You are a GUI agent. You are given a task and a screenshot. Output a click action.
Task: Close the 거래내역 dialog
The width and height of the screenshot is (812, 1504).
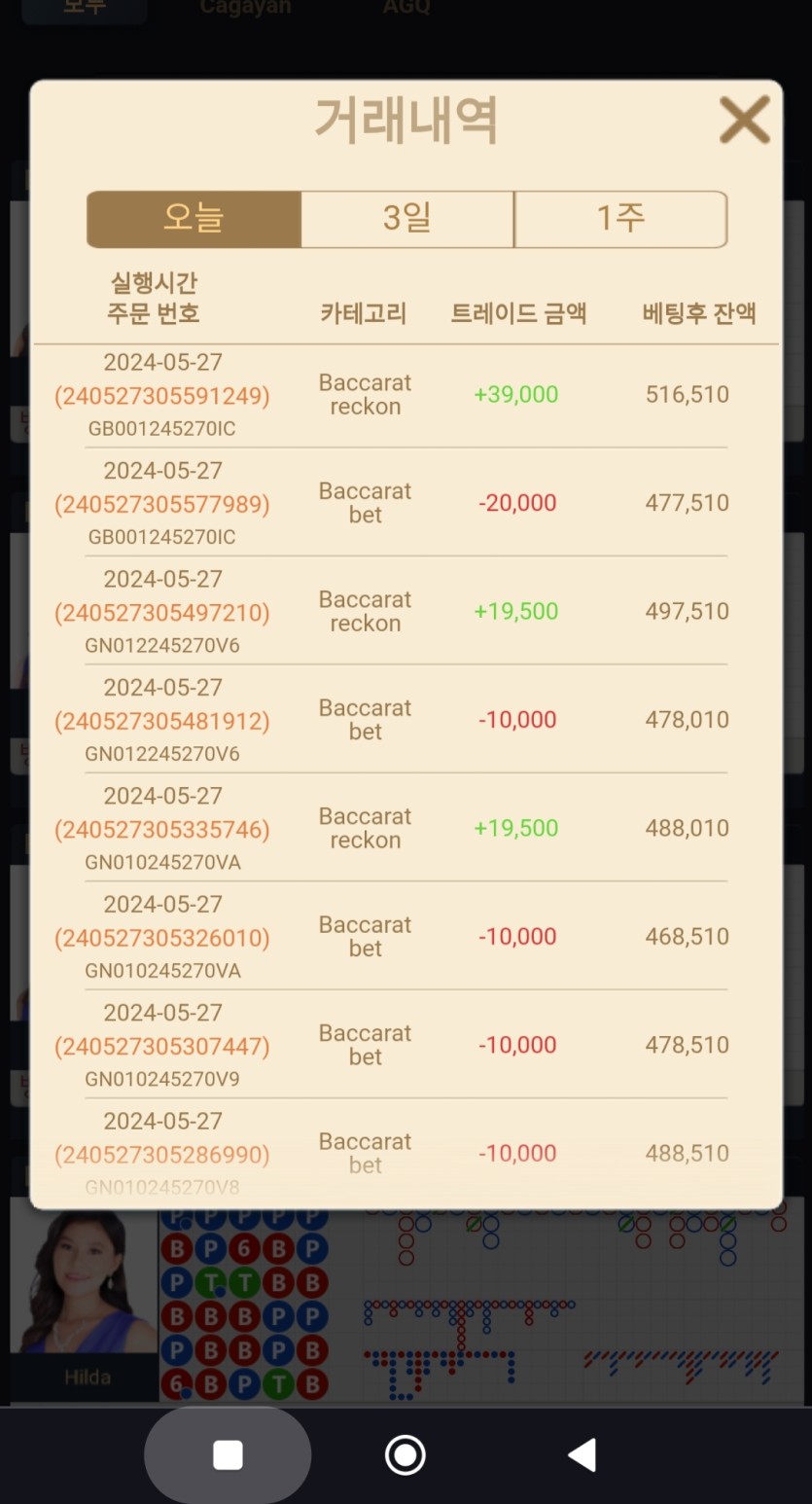click(x=744, y=121)
